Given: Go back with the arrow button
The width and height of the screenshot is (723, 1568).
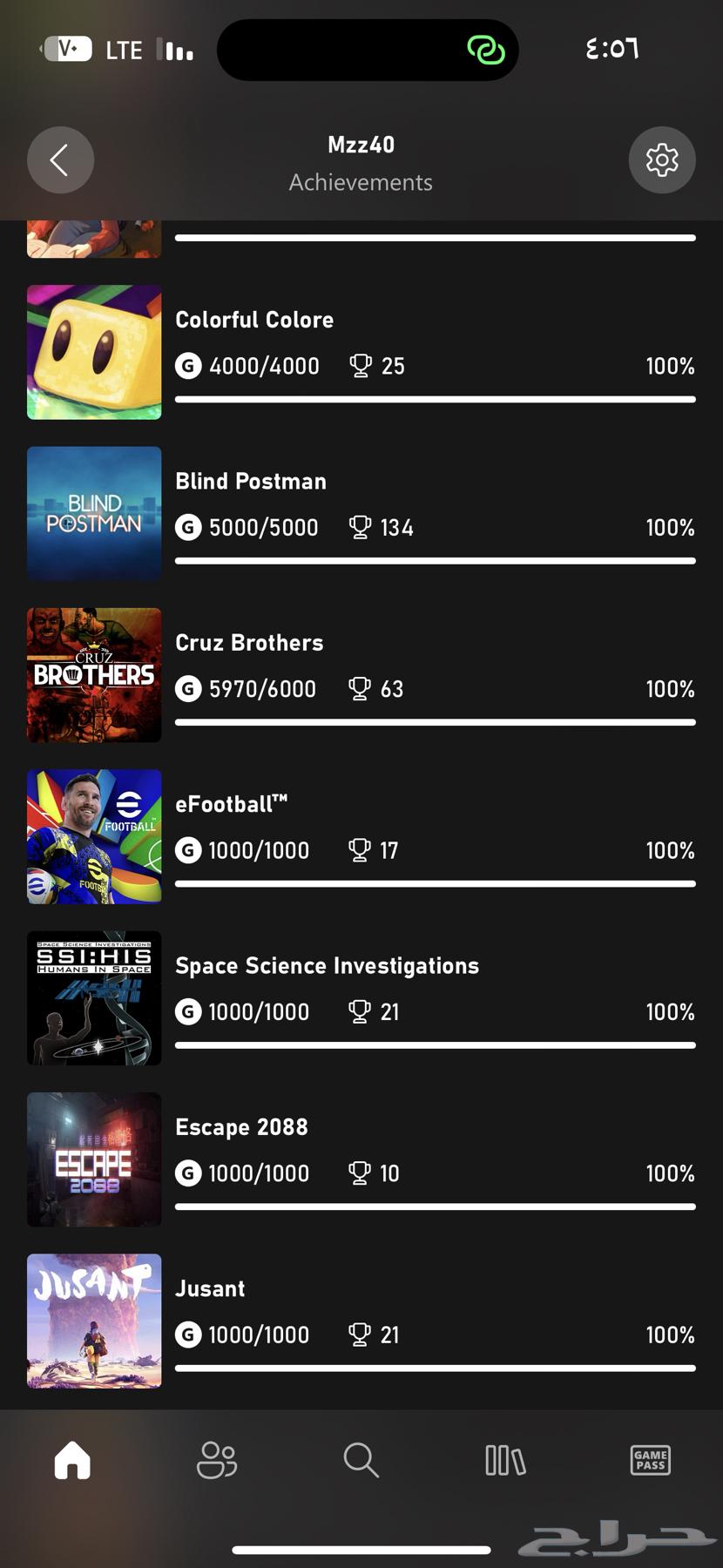Looking at the screenshot, I should [60, 160].
